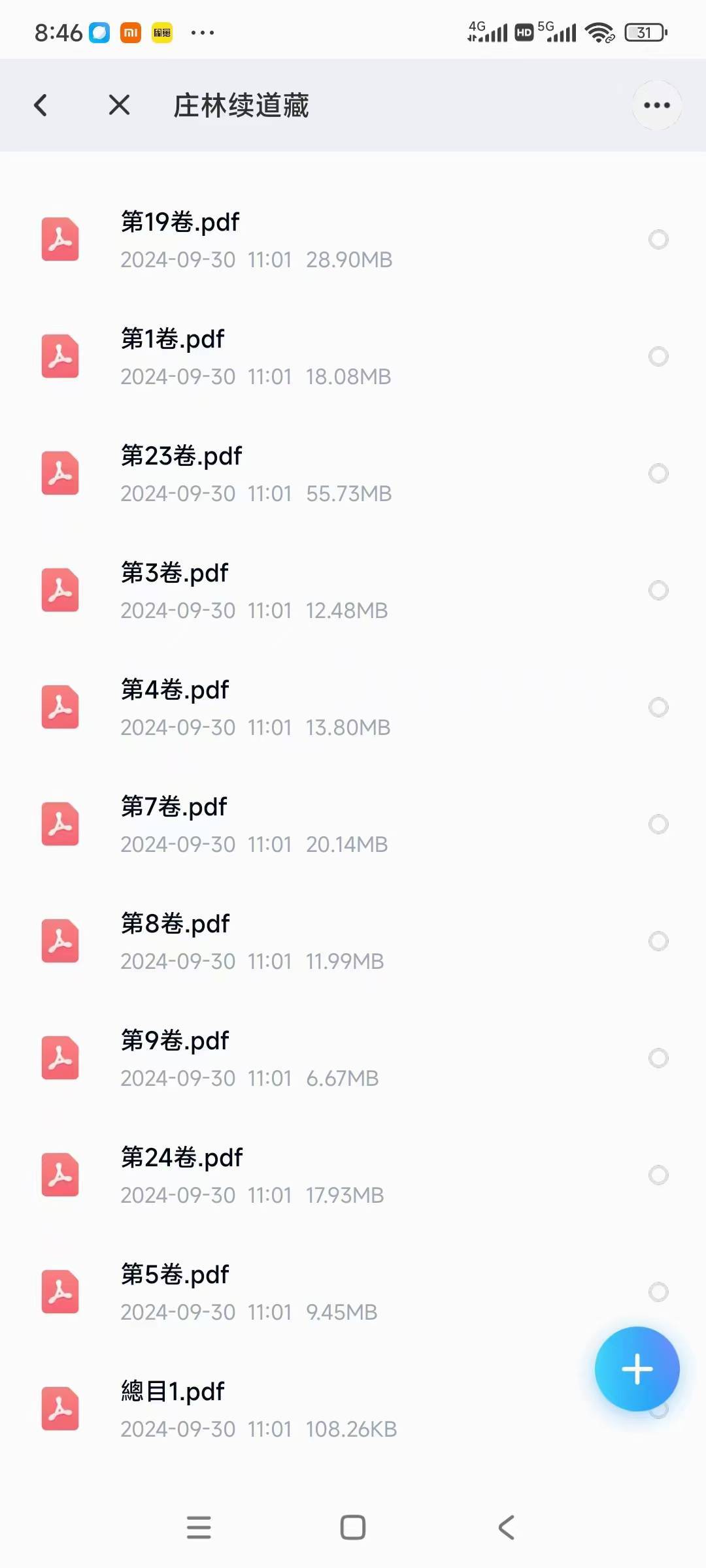Screen dimensions: 706x1568
Task: Open the file 第24卷.pdf
Action: point(182,1158)
